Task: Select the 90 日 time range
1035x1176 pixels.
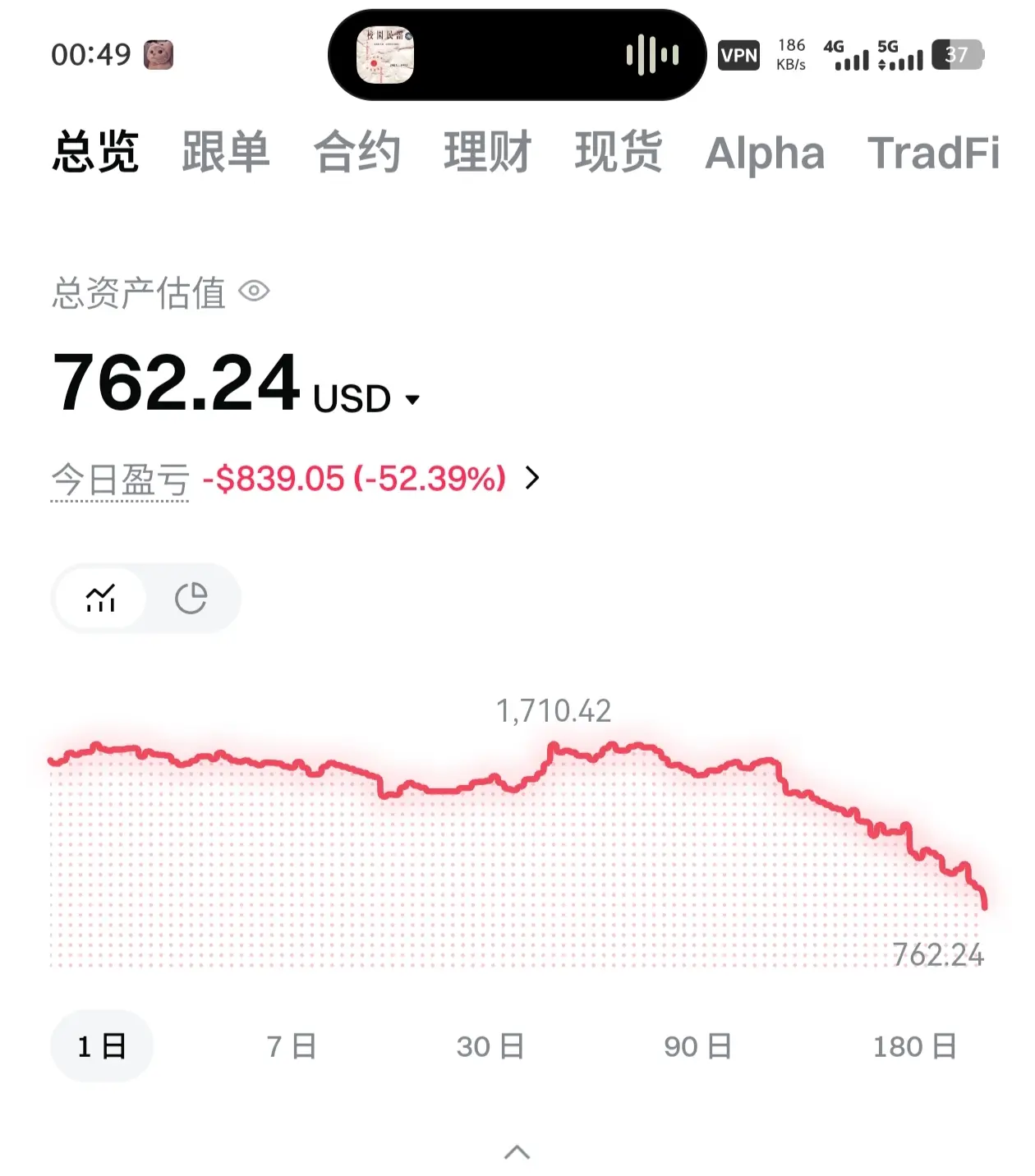Action: pos(697,1046)
